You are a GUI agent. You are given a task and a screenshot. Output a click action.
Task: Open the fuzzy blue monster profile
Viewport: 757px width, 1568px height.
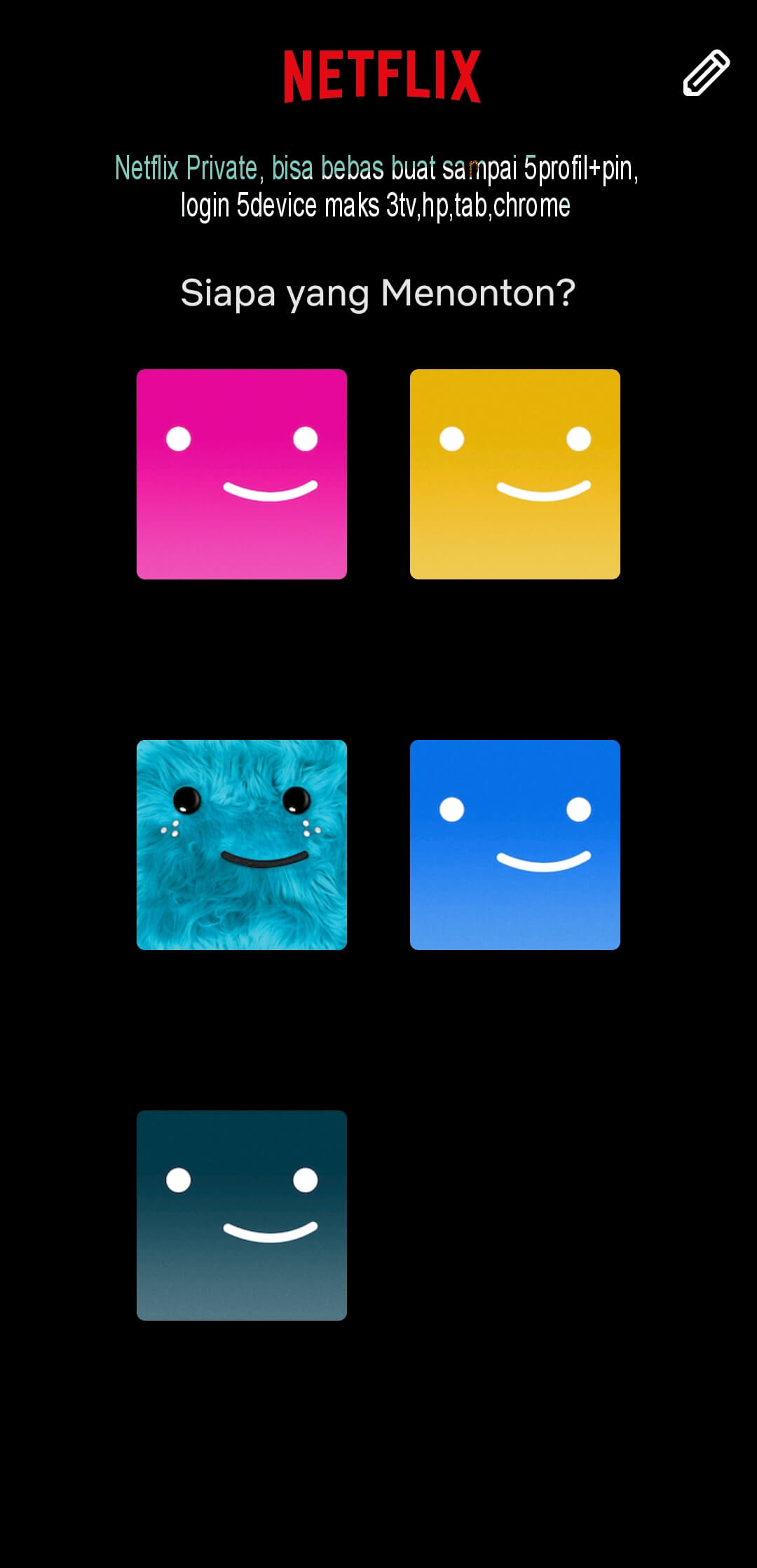click(x=242, y=845)
